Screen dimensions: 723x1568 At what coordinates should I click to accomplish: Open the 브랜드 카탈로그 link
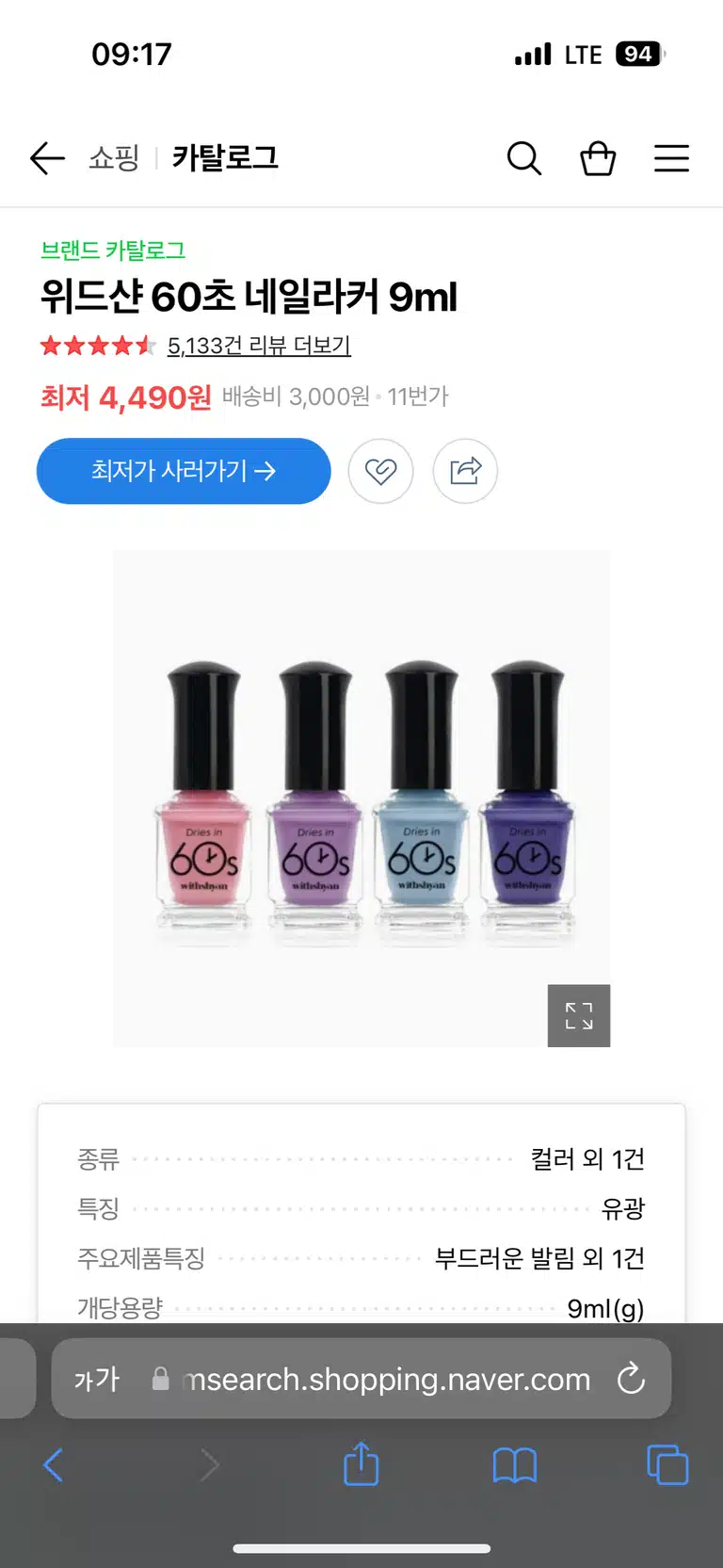tap(113, 251)
